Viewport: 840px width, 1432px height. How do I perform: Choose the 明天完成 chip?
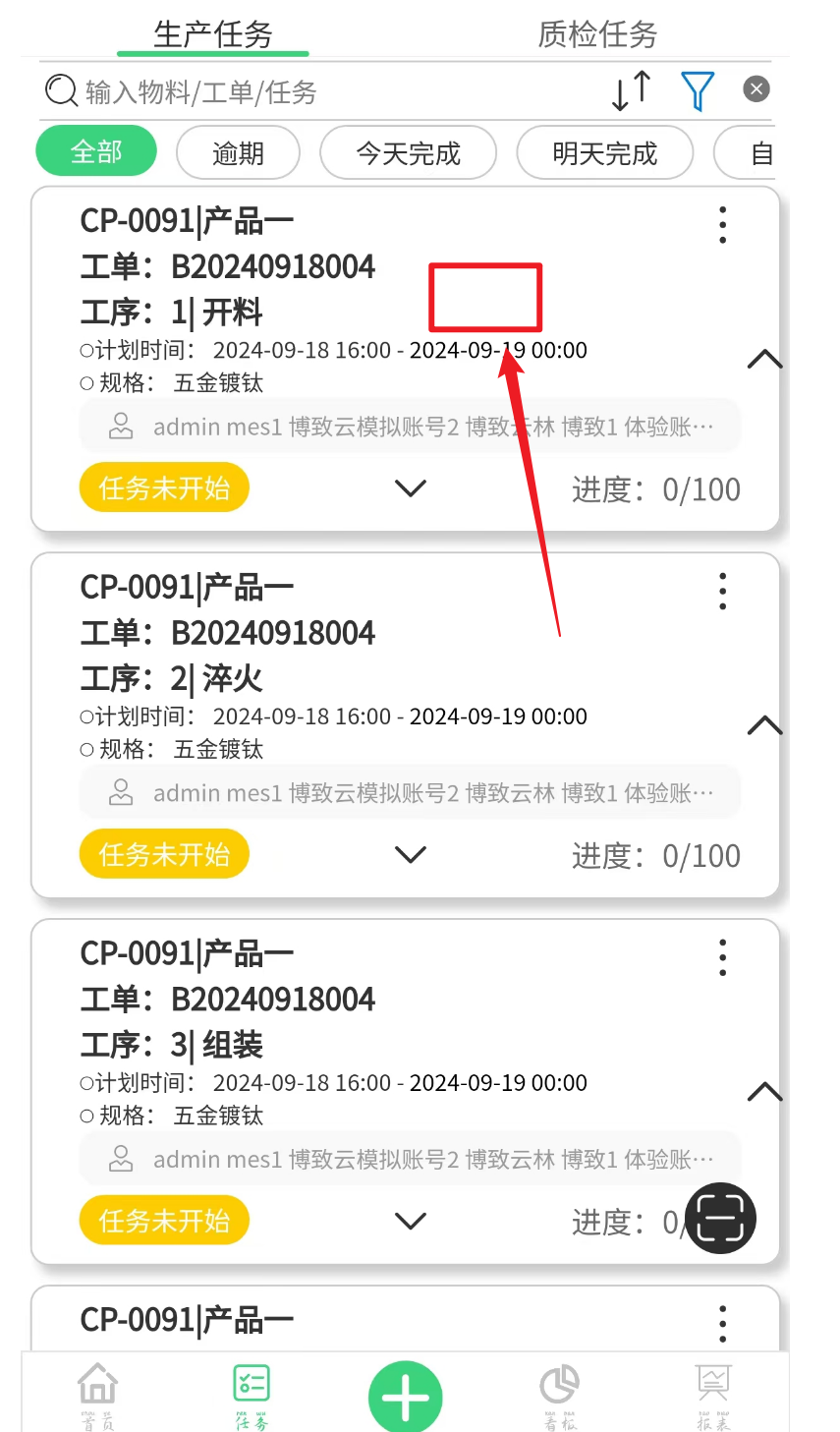click(x=604, y=153)
